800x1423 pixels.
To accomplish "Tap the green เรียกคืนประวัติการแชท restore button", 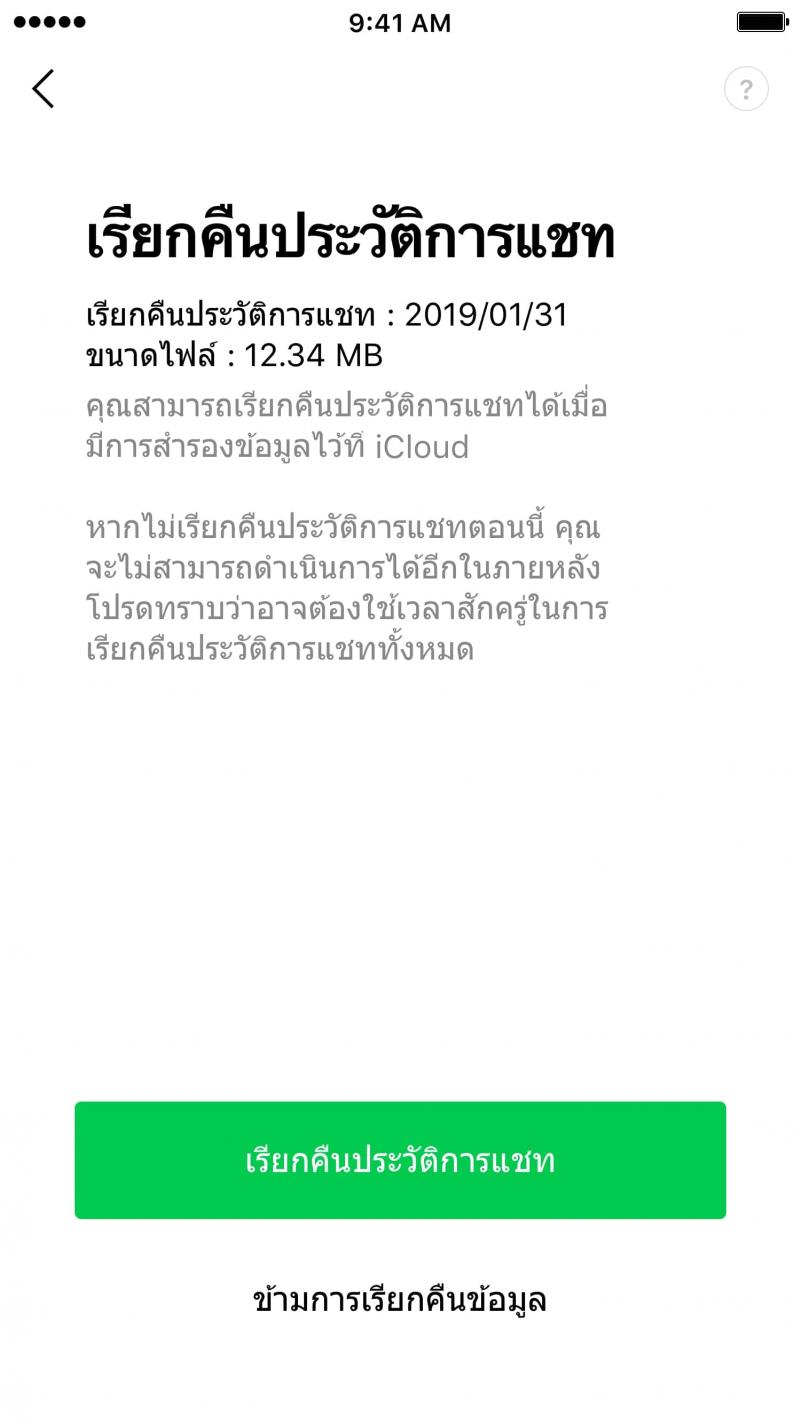I will click(400, 1159).
